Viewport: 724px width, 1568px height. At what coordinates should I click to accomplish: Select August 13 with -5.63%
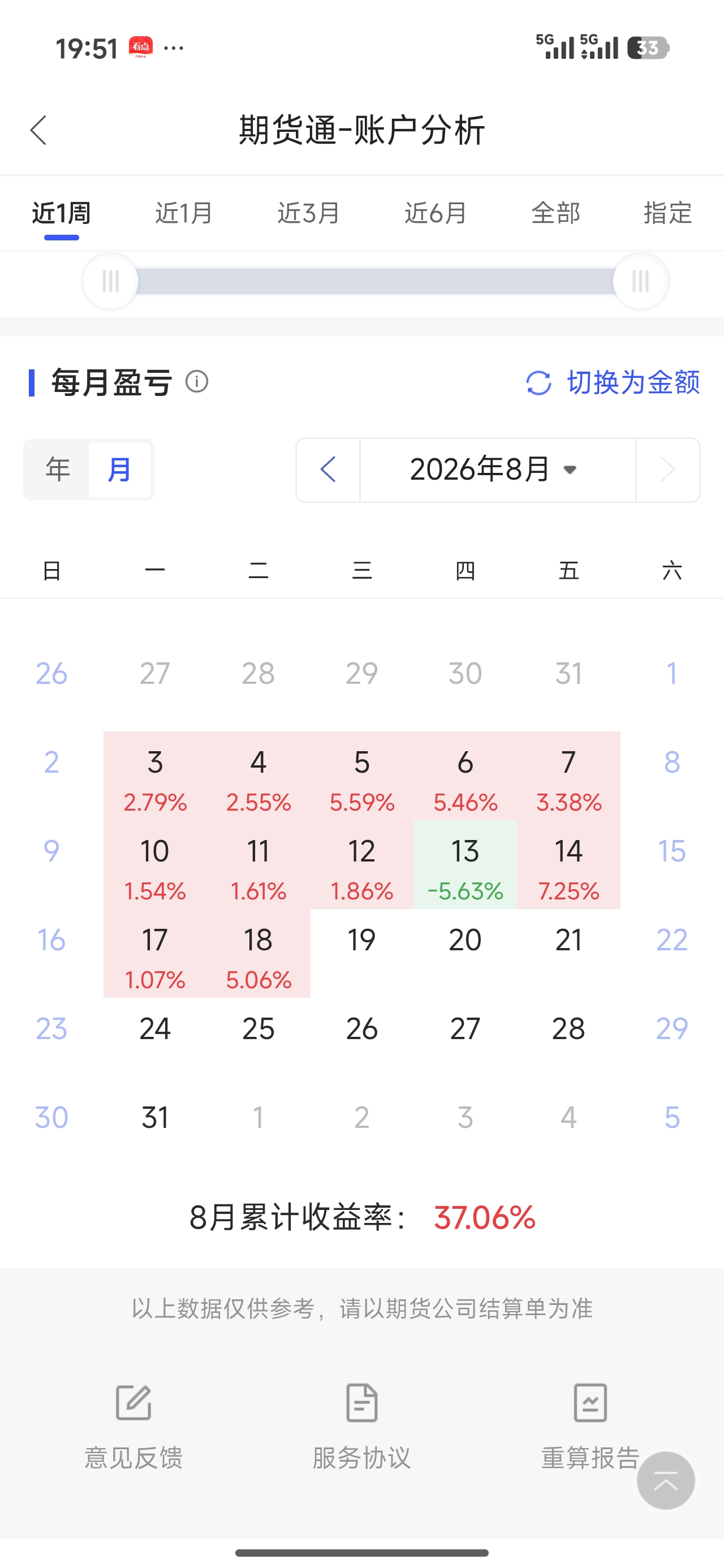pyautogui.click(x=465, y=864)
